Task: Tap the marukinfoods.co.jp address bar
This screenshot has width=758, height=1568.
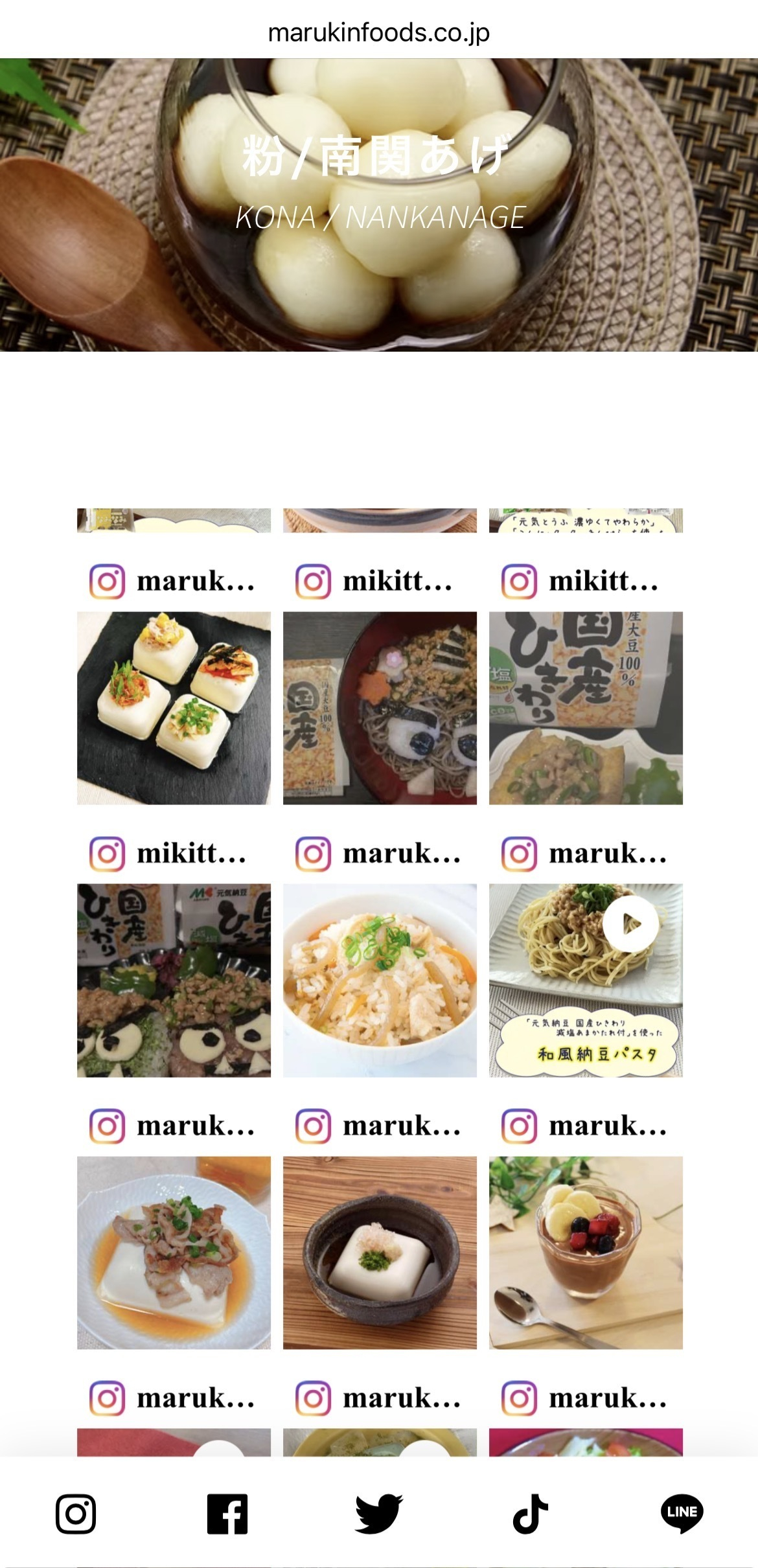Action: coord(379,32)
